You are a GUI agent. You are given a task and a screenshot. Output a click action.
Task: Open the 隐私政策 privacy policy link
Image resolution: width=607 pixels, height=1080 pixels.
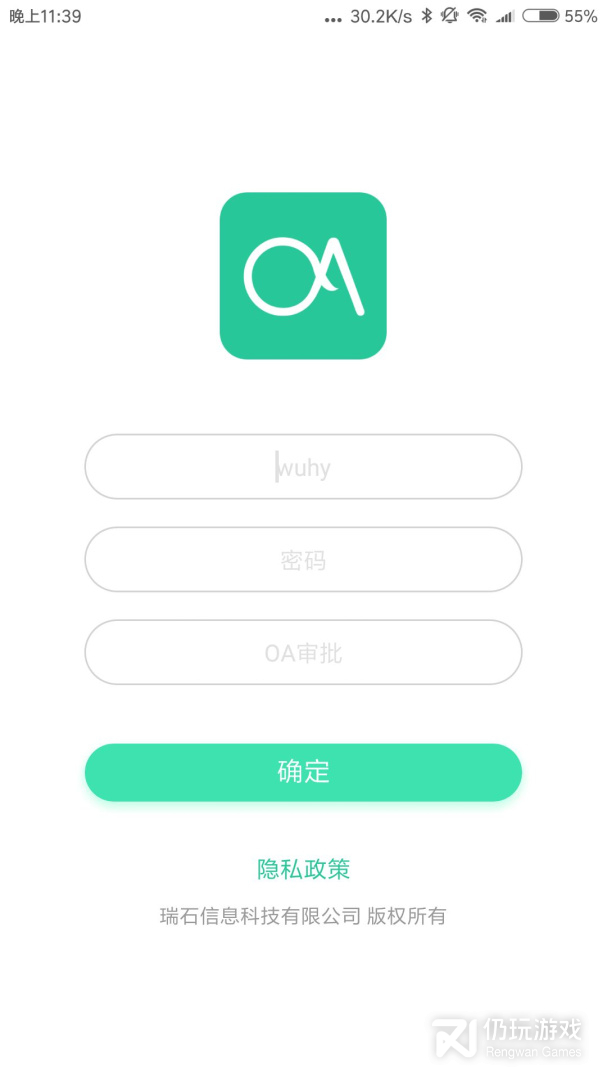tap(304, 869)
